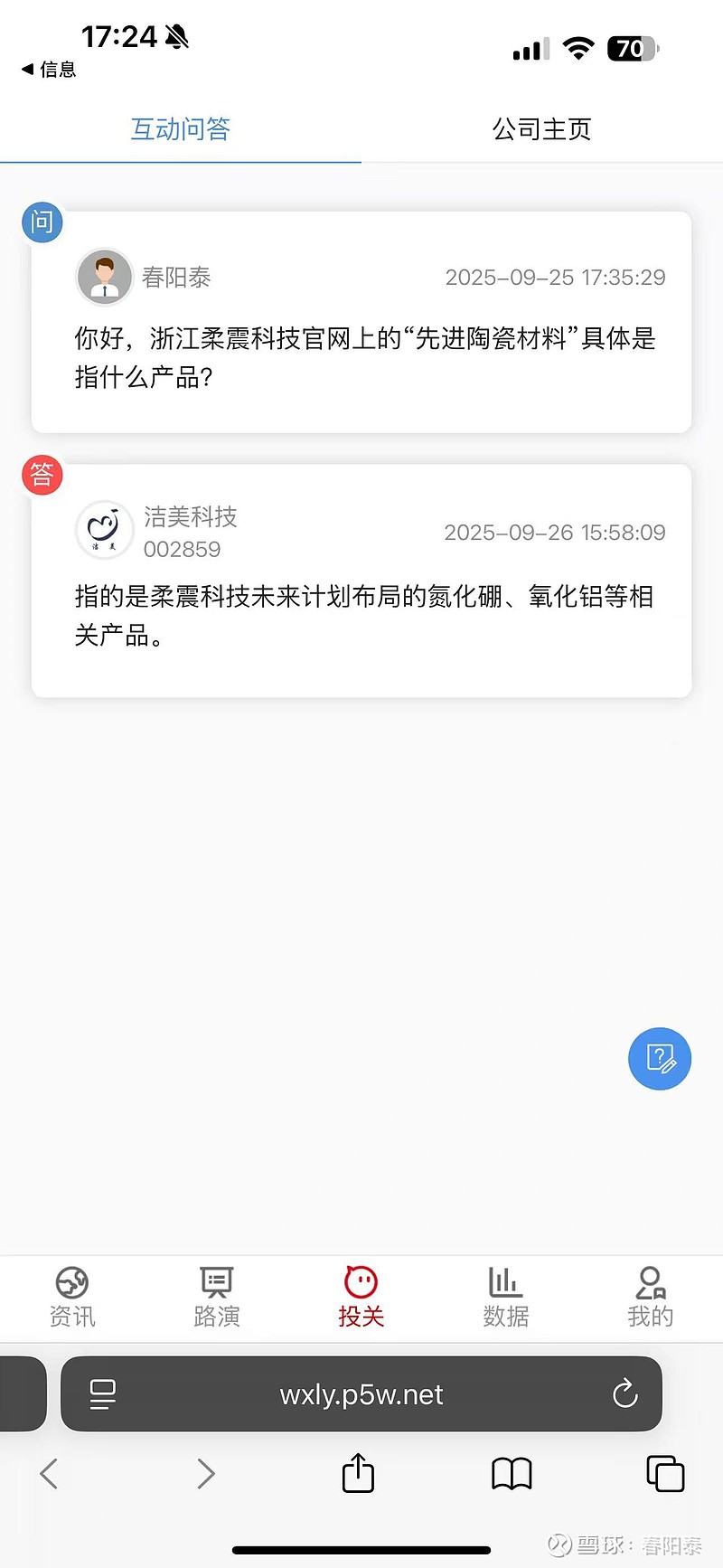
Task: Open the 资讯 bottom tab
Action: (x=72, y=1297)
